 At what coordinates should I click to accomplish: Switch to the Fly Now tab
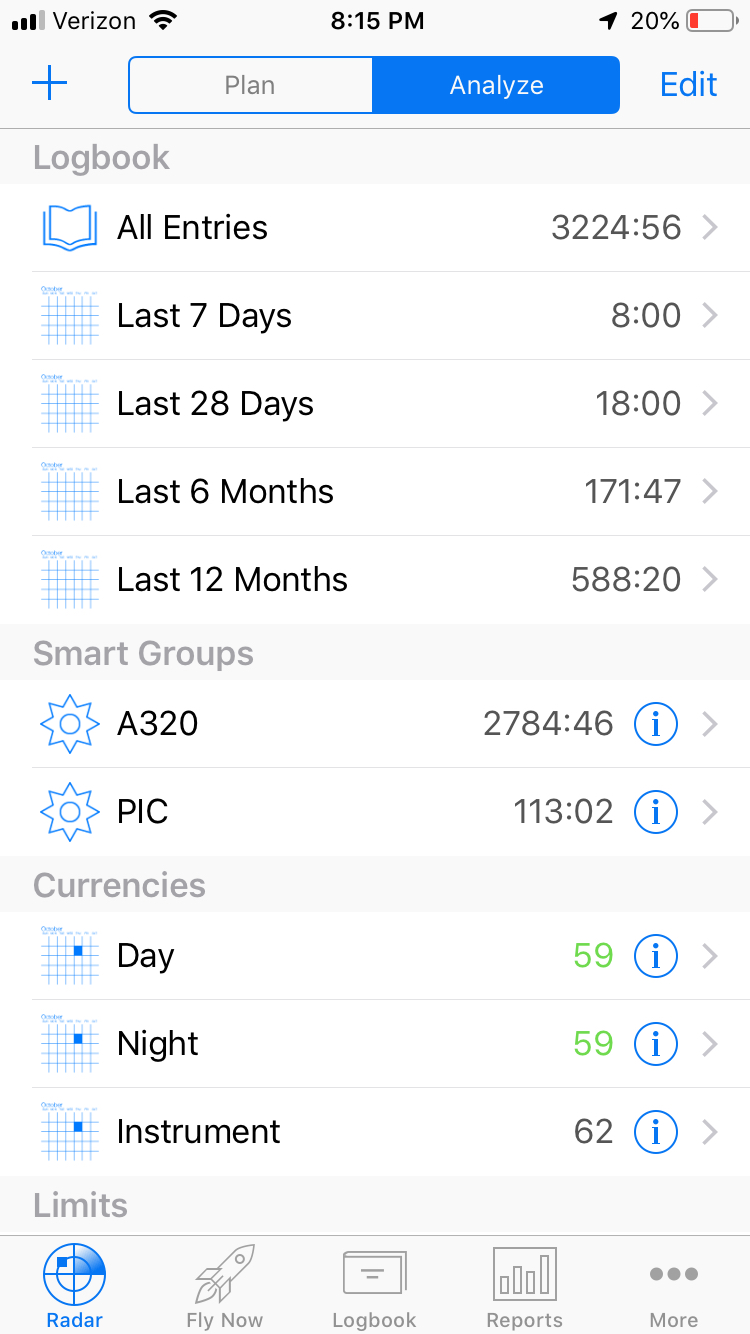(x=225, y=1286)
